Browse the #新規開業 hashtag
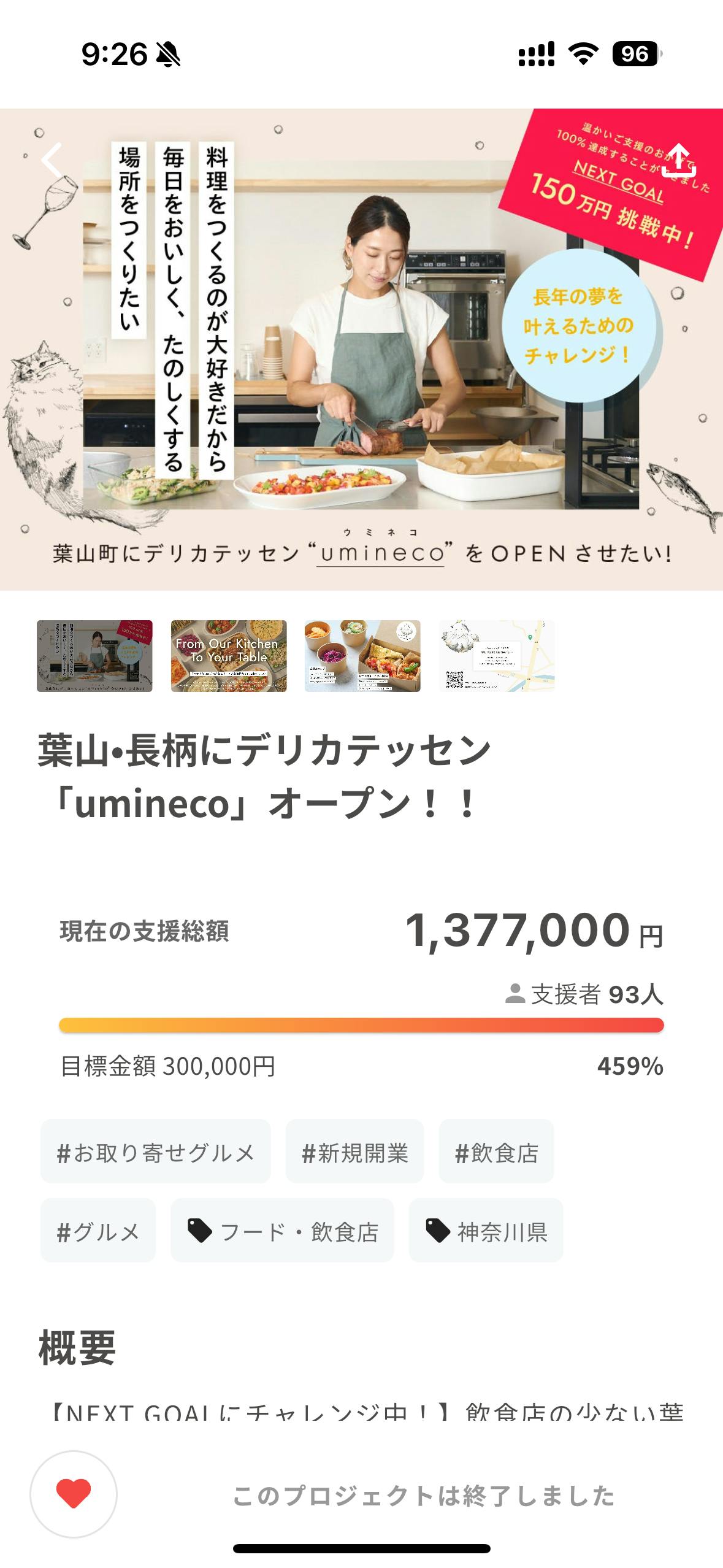 [x=354, y=1153]
